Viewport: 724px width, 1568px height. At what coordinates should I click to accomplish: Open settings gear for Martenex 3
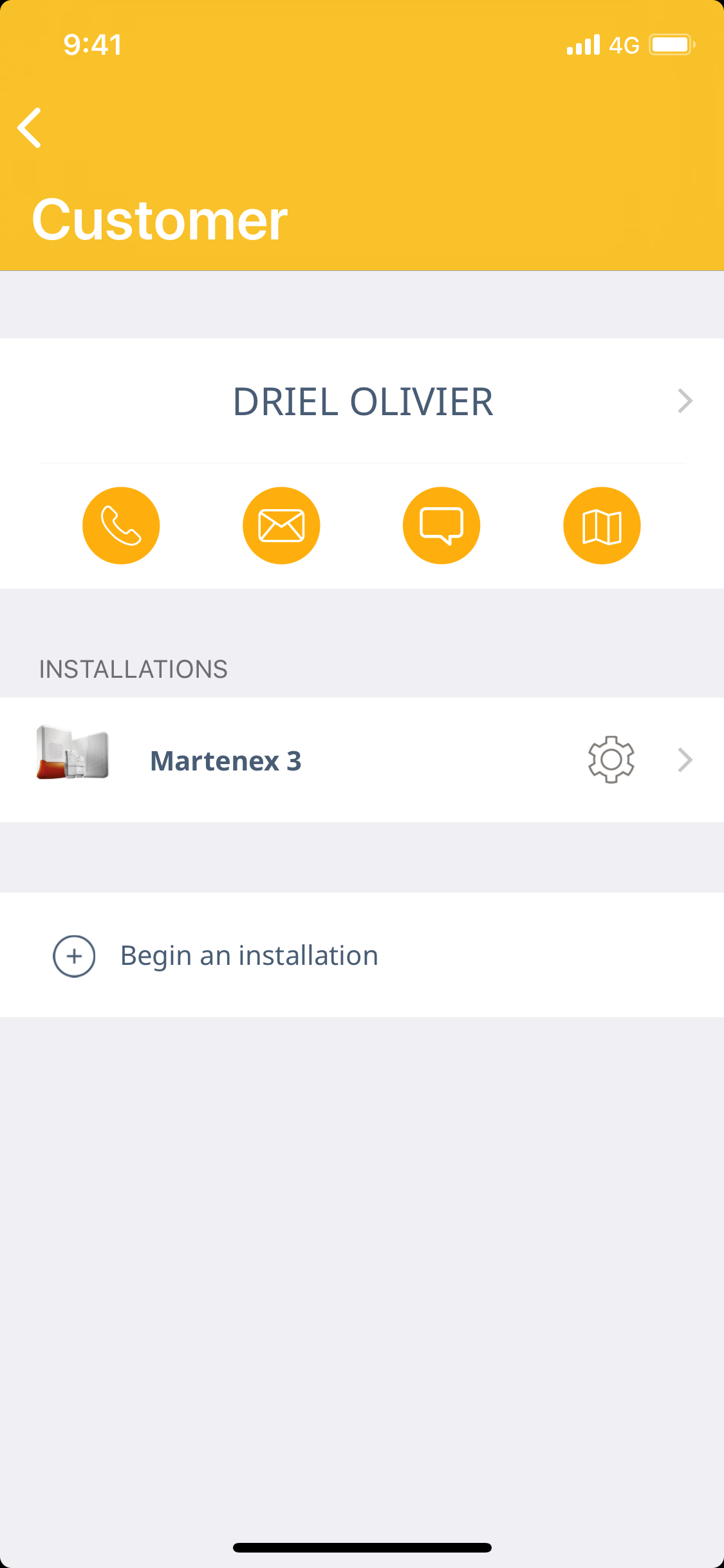point(611,760)
